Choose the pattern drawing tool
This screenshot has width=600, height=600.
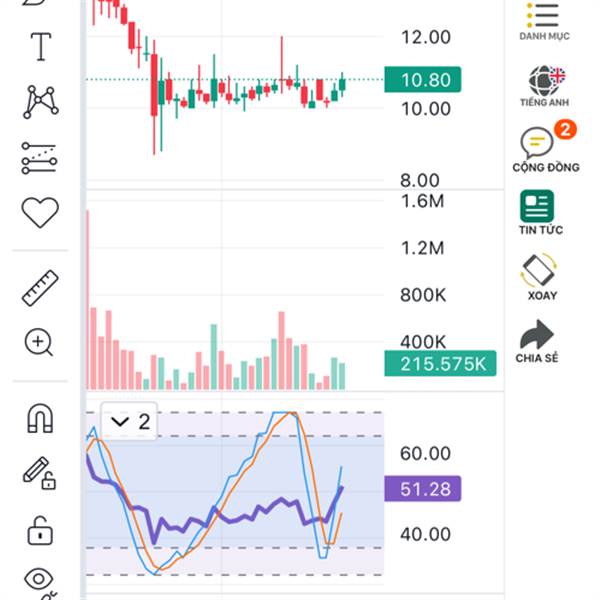click(x=40, y=101)
